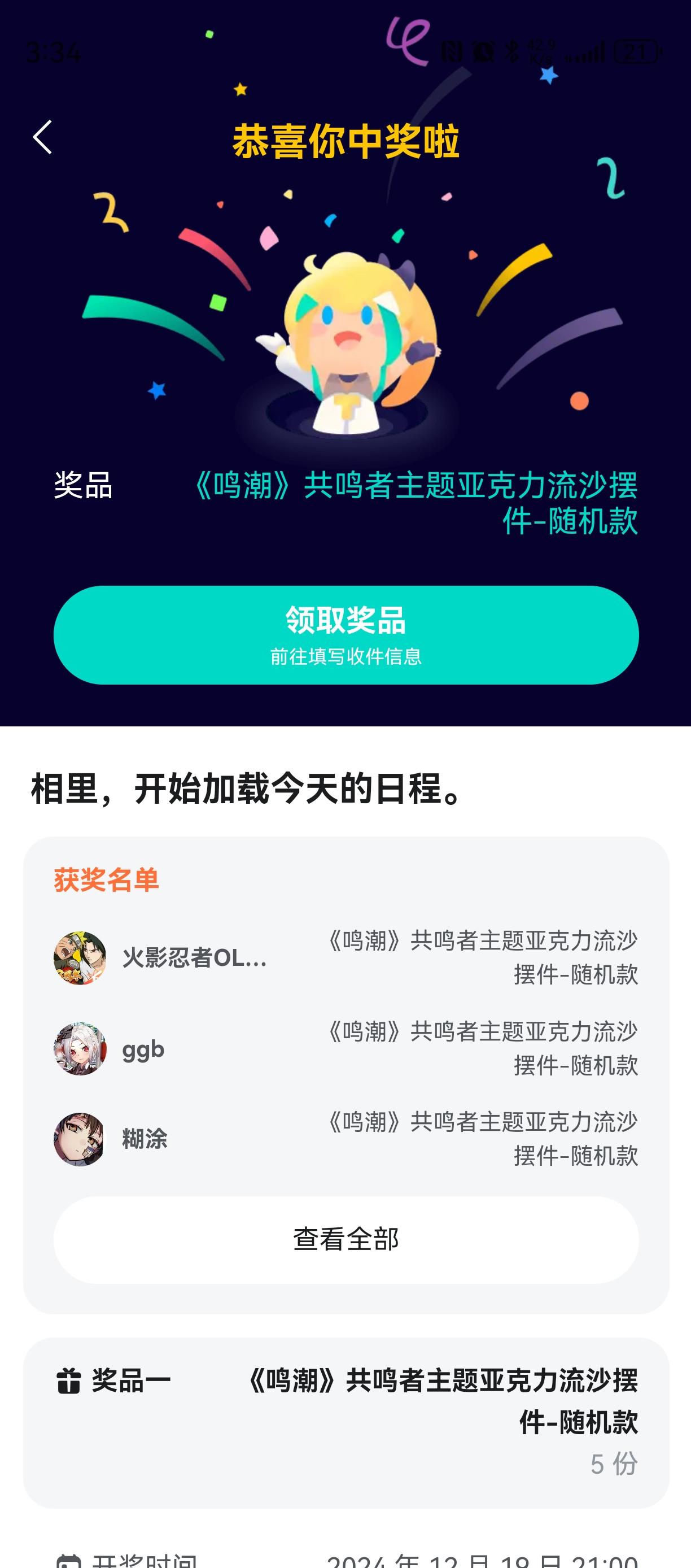Click 前往填写收件信息 to fill shipping info
This screenshot has width=691, height=1568.
coord(345,659)
